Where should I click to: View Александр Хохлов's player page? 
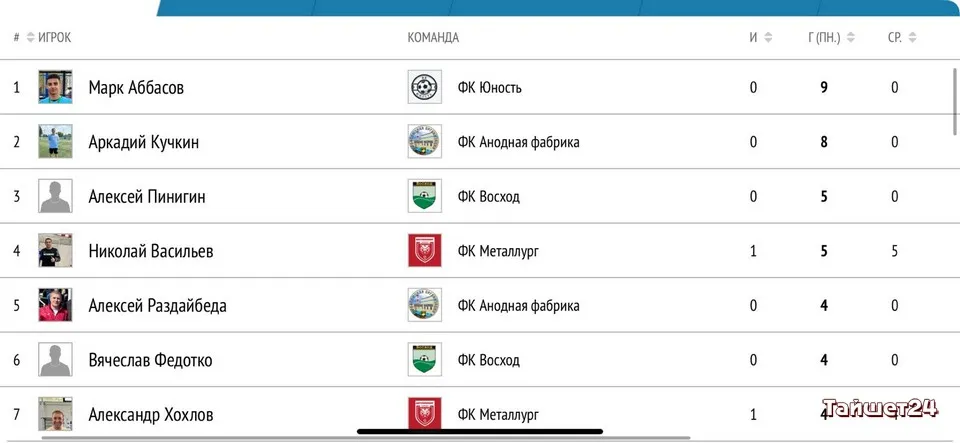pos(150,414)
